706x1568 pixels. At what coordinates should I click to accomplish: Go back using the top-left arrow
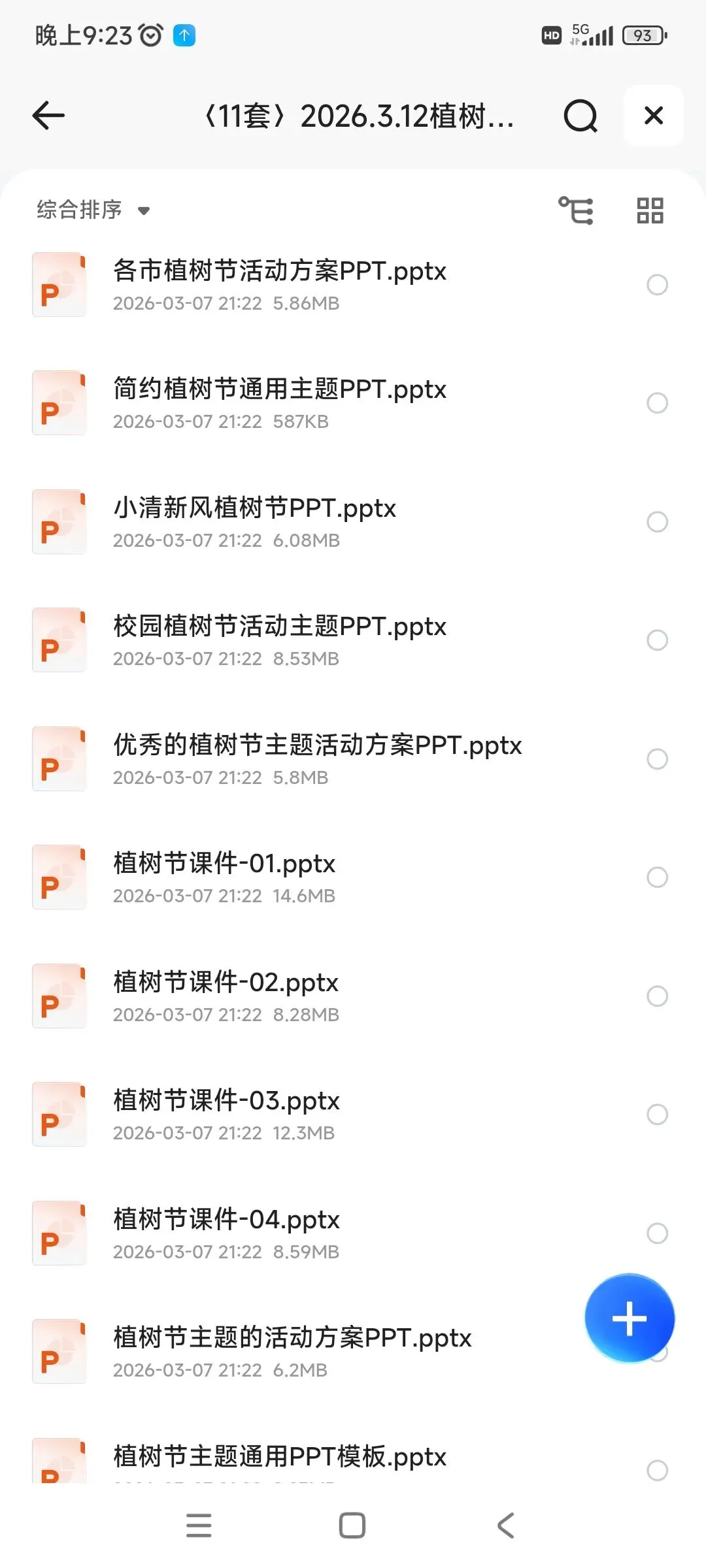click(x=48, y=116)
